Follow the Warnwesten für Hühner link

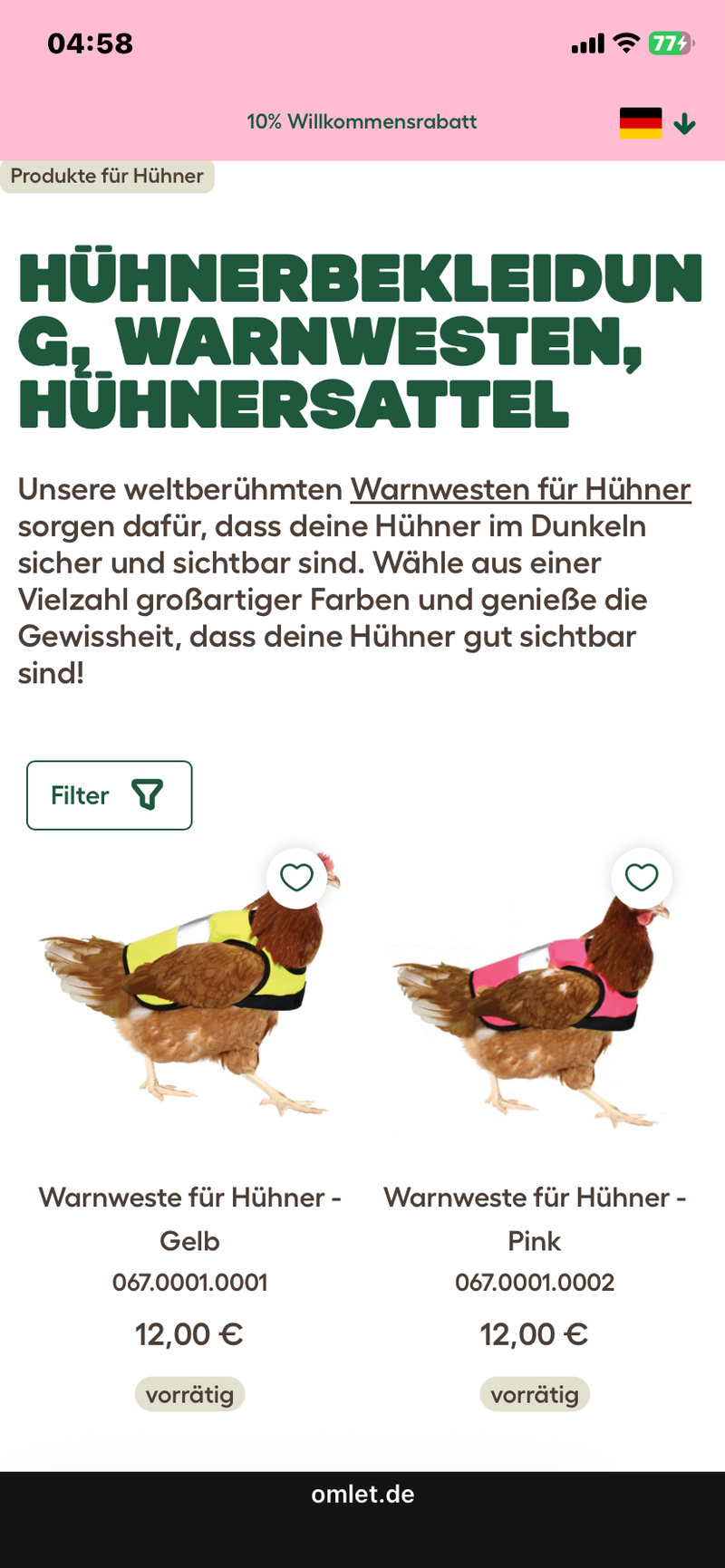tap(520, 490)
